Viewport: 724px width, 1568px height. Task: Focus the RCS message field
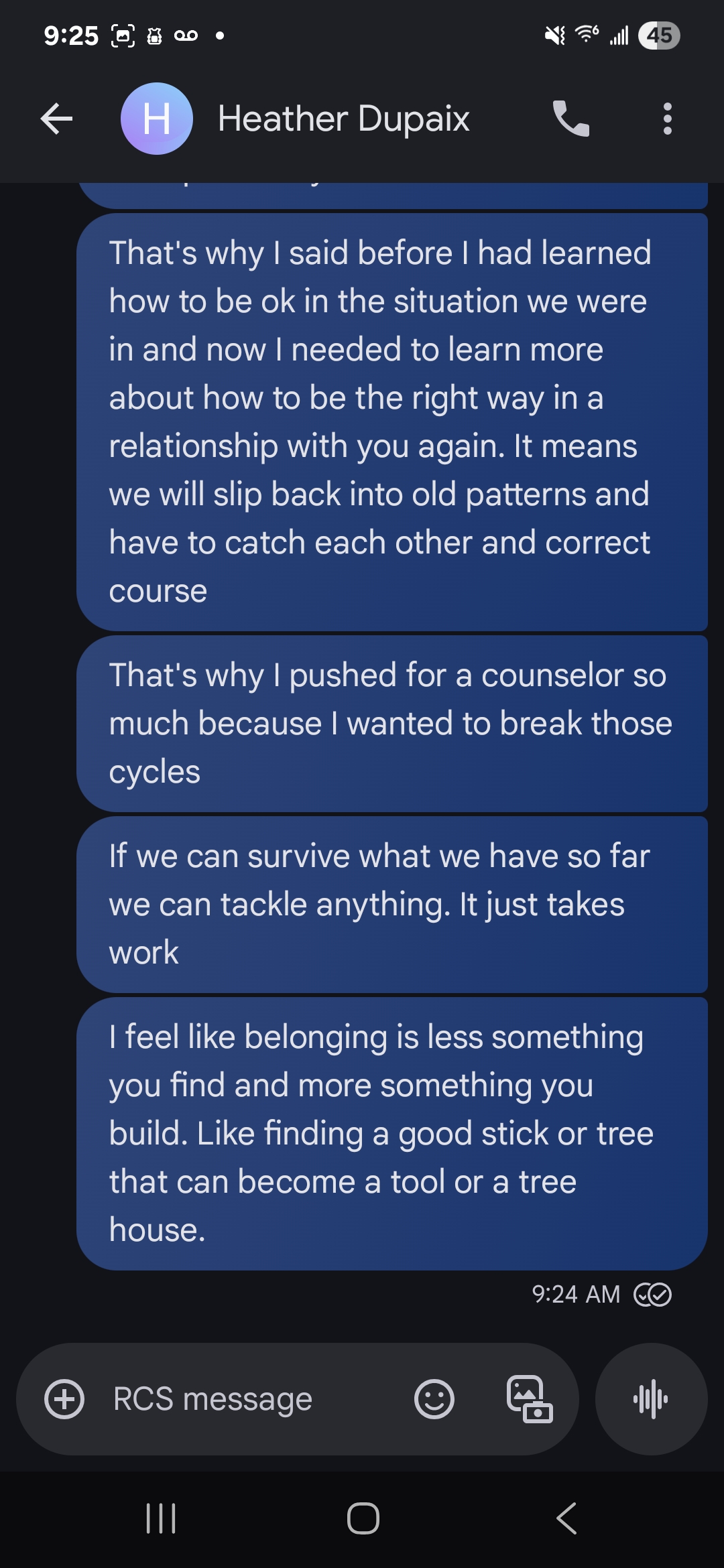pos(255,1399)
